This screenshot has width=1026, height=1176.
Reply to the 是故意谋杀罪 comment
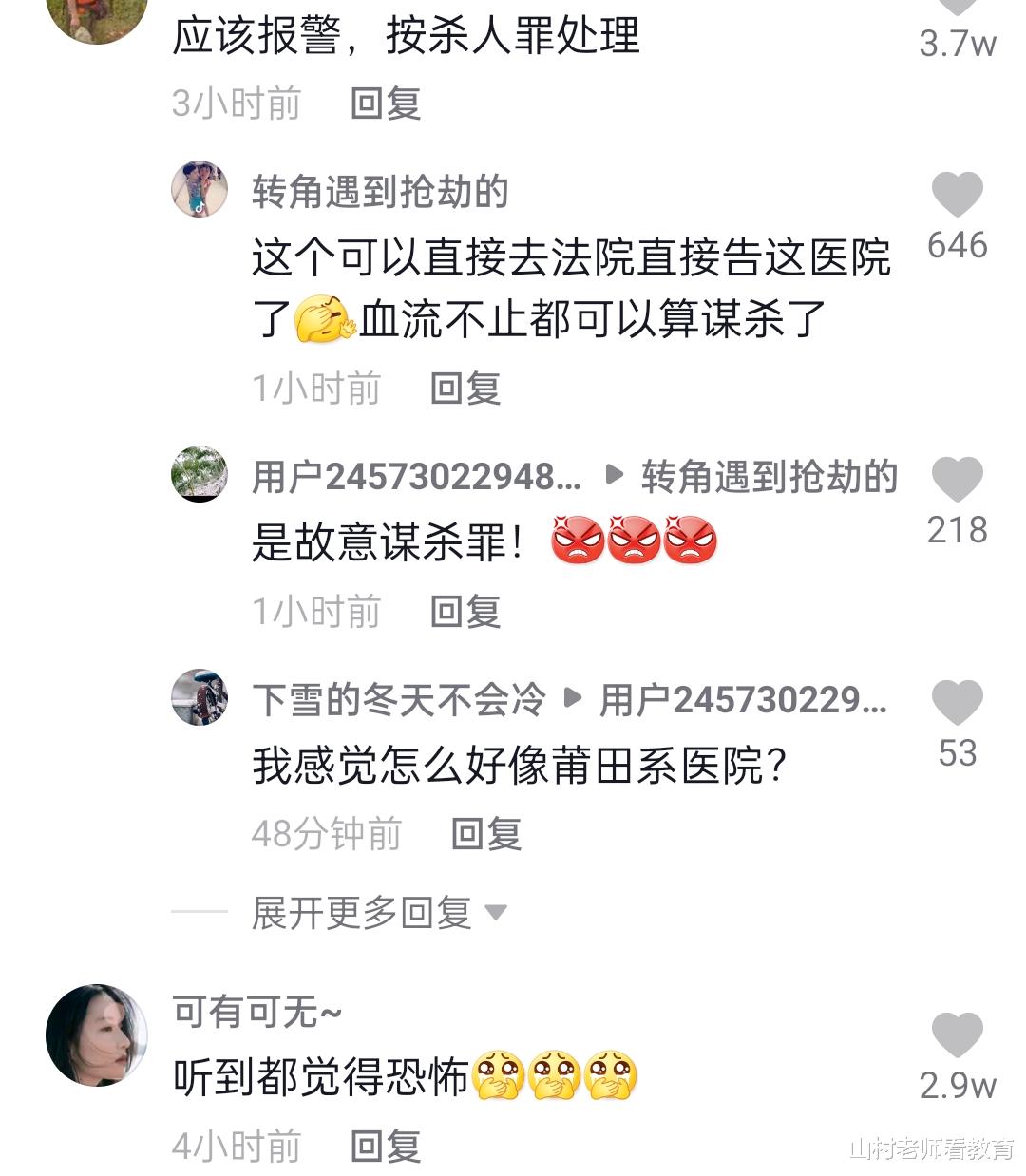tap(465, 611)
